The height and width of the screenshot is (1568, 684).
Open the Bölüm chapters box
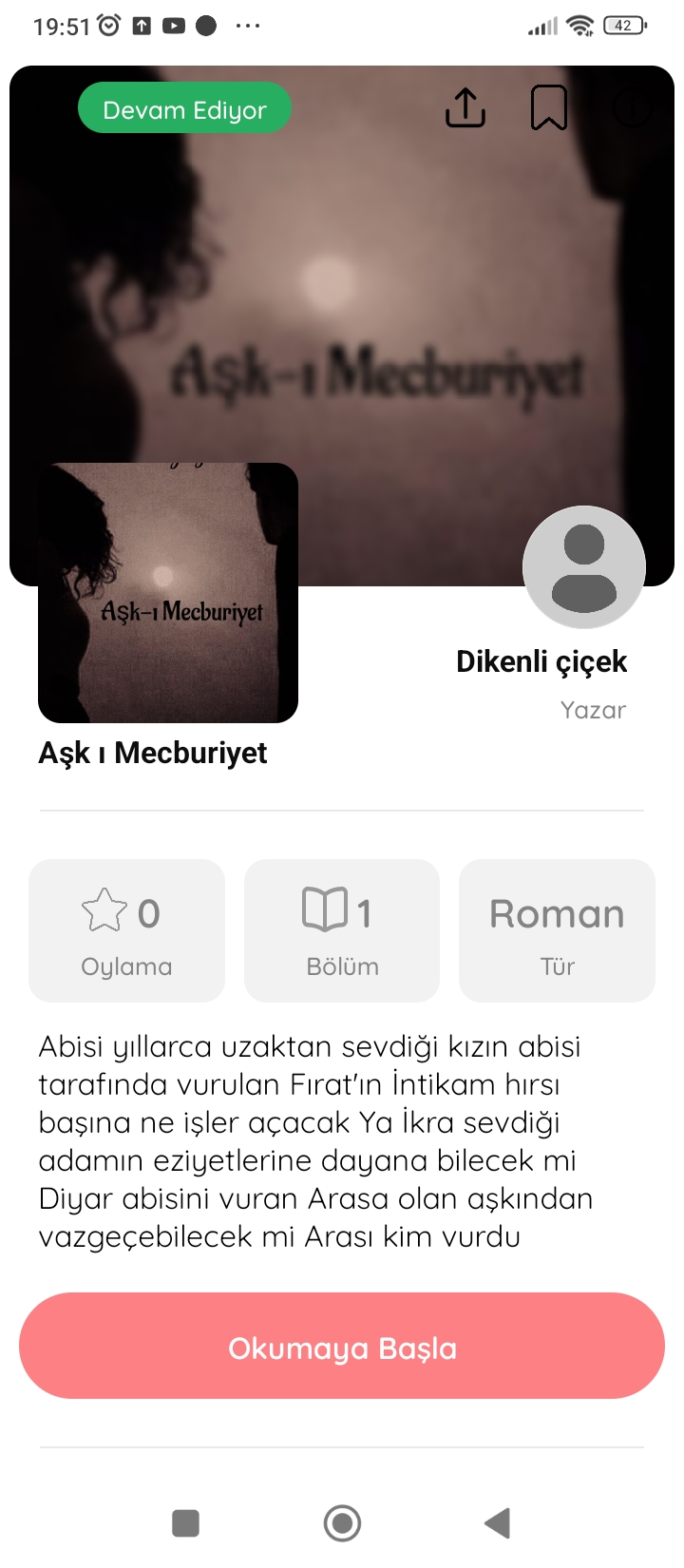coord(342,930)
